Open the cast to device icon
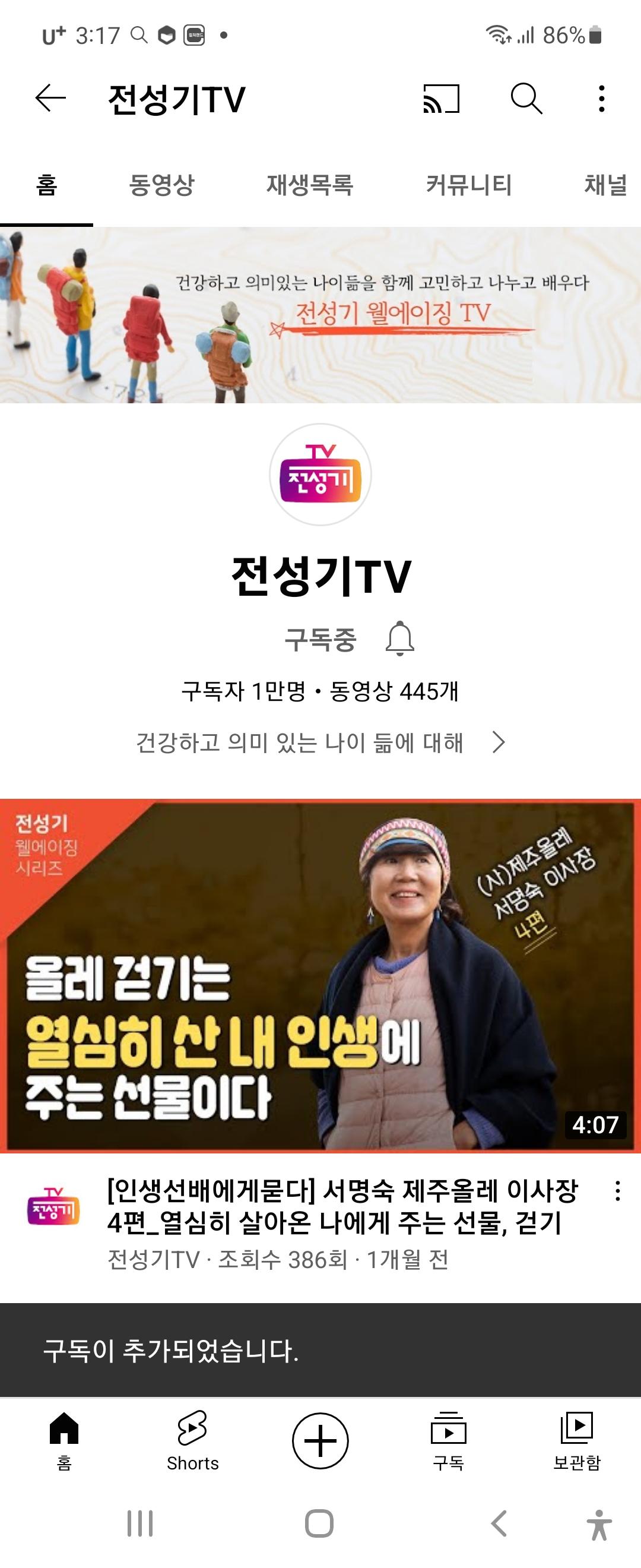The height and width of the screenshot is (1568, 641). click(442, 99)
